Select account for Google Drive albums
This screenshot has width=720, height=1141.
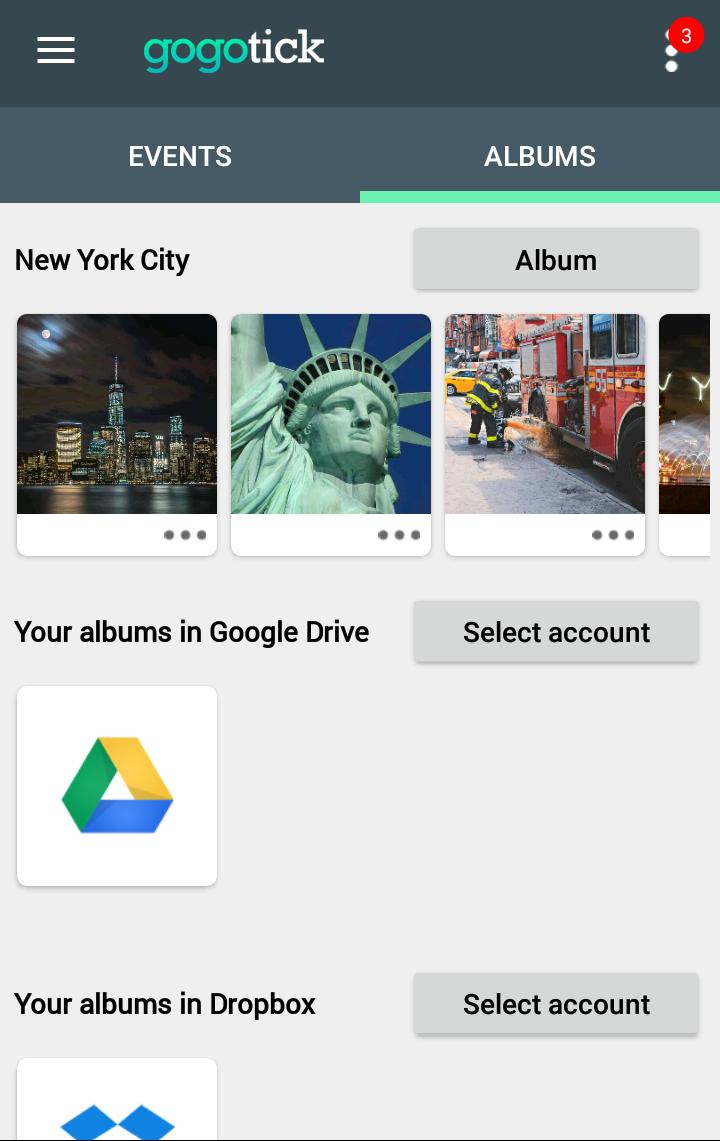(x=556, y=632)
